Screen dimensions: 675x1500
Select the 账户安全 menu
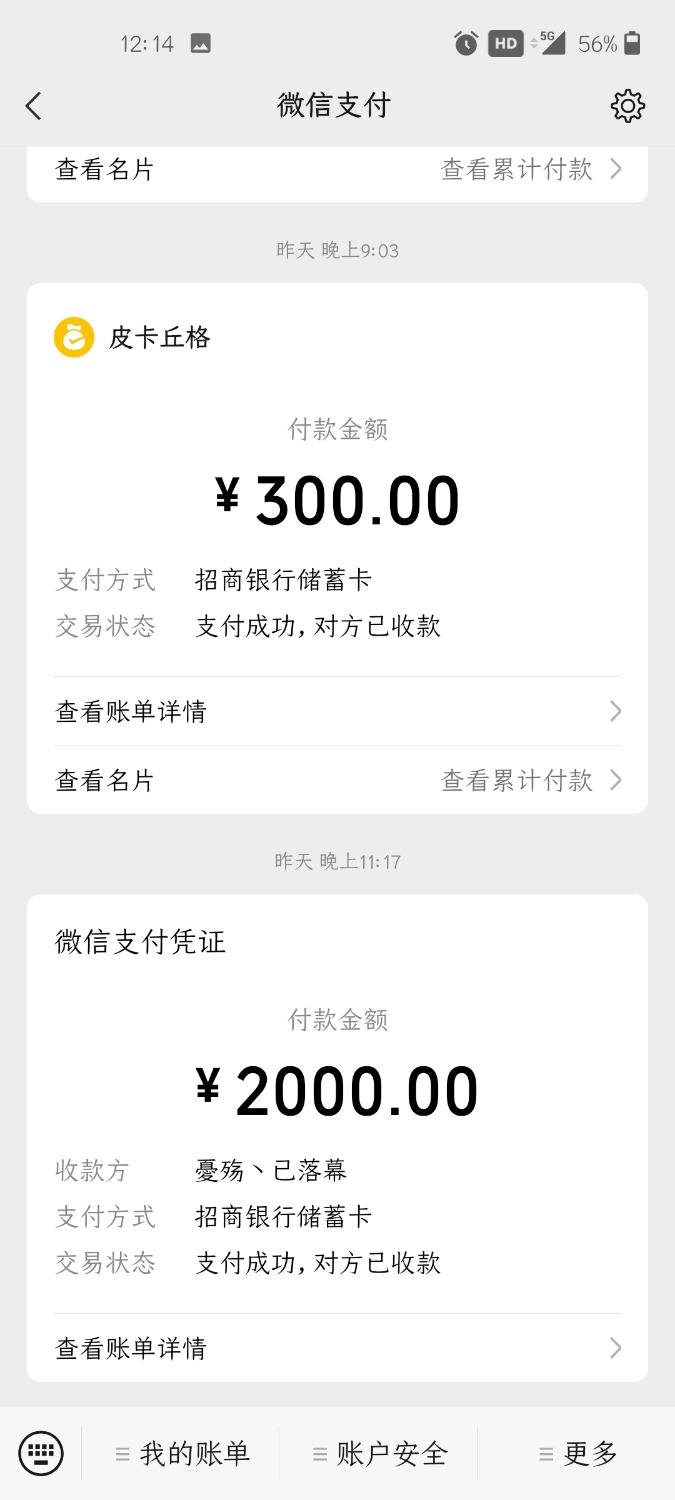click(380, 1453)
